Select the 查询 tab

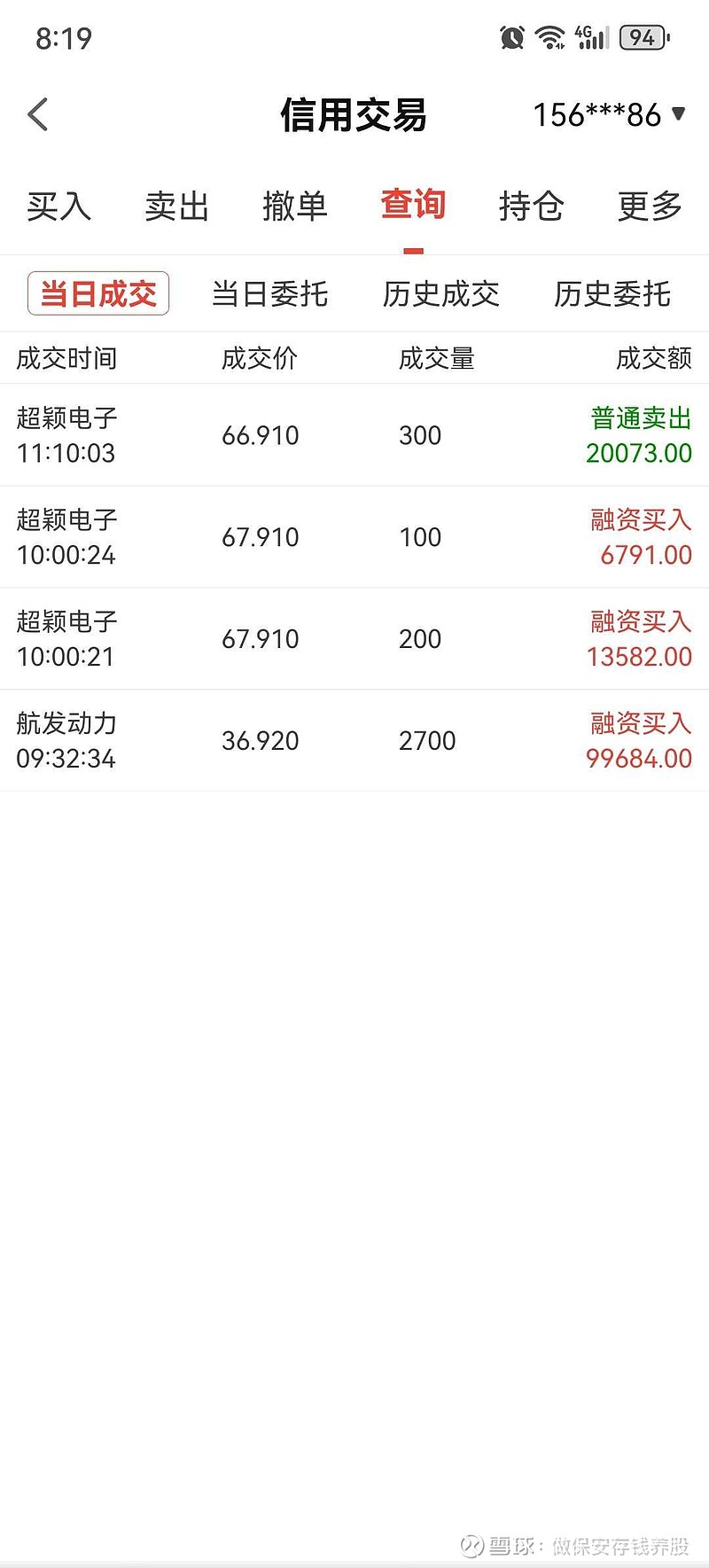point(413,206)
